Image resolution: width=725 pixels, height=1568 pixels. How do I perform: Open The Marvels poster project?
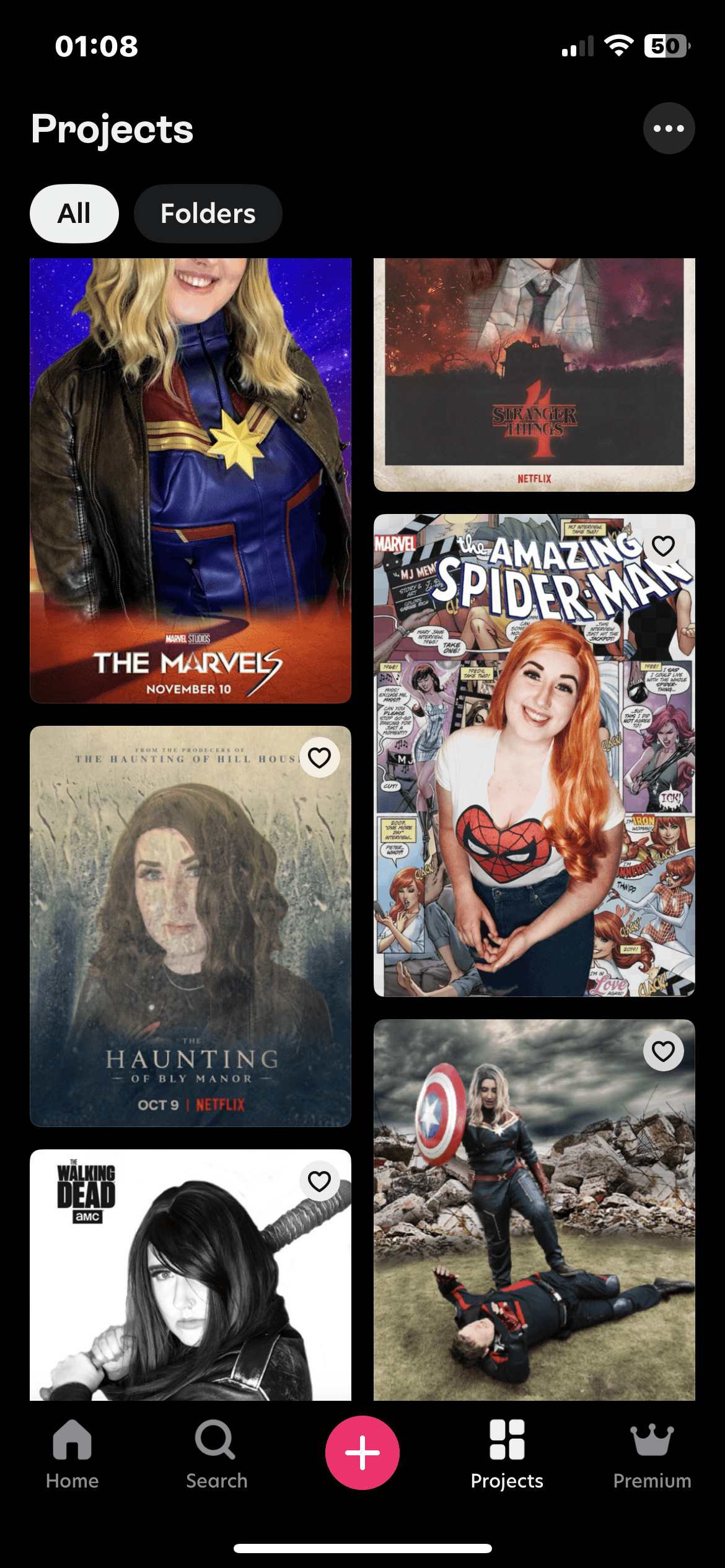pyautogui.click(x=190, y=481)
